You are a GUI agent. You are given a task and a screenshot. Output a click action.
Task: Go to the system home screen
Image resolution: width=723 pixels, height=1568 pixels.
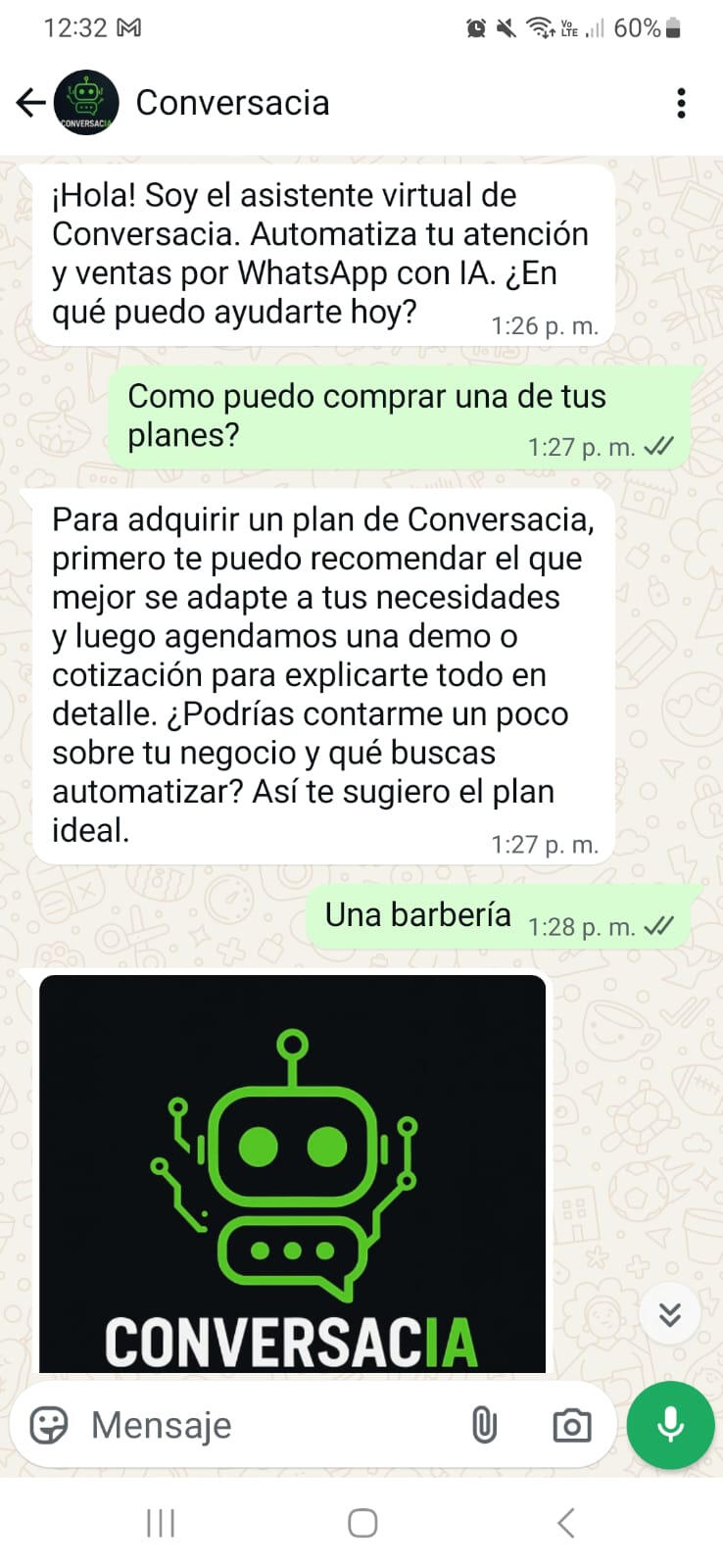(362, 1523)
